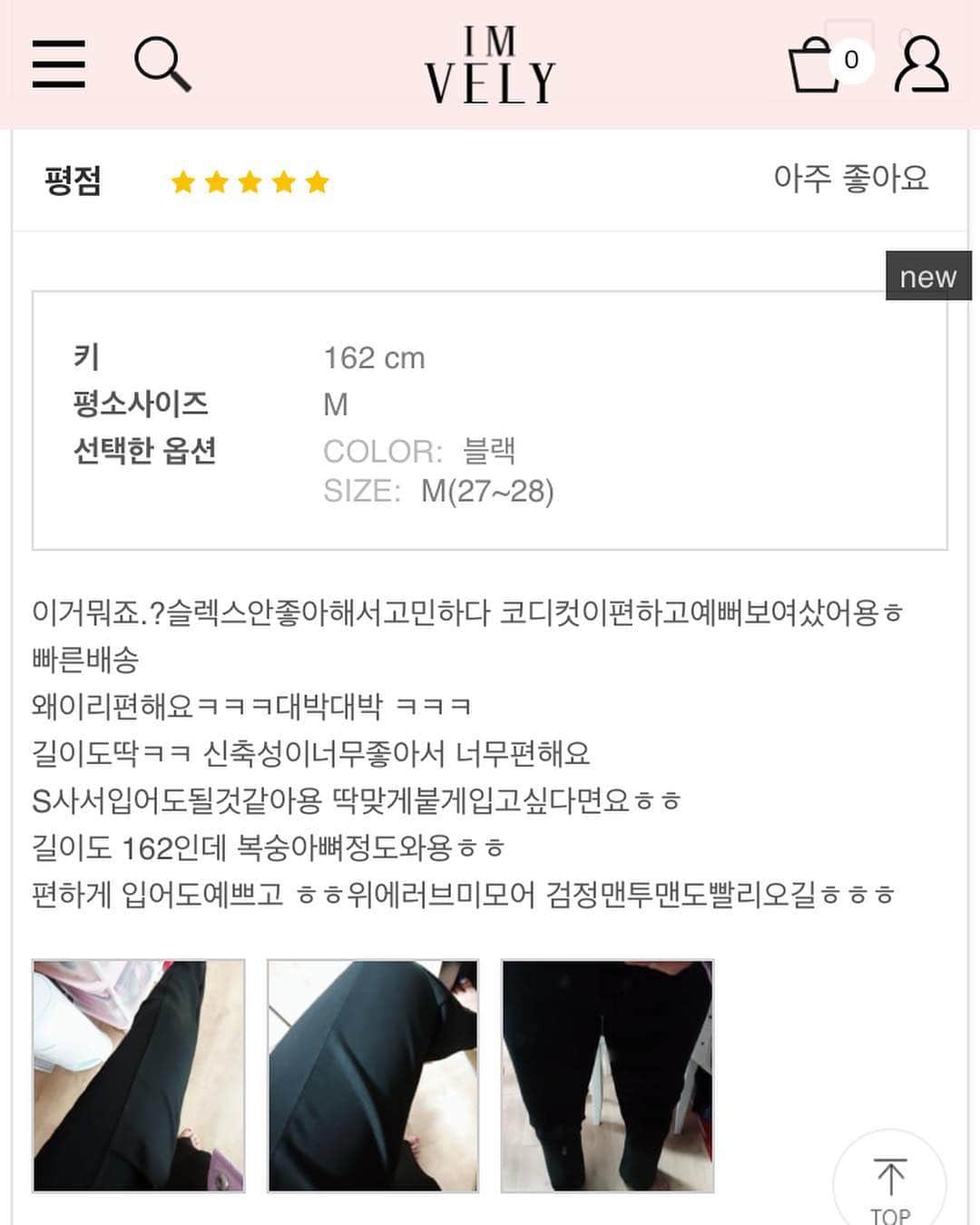View the first review photo
The height and width of the screenshot is (1225, 980).
139,1075
